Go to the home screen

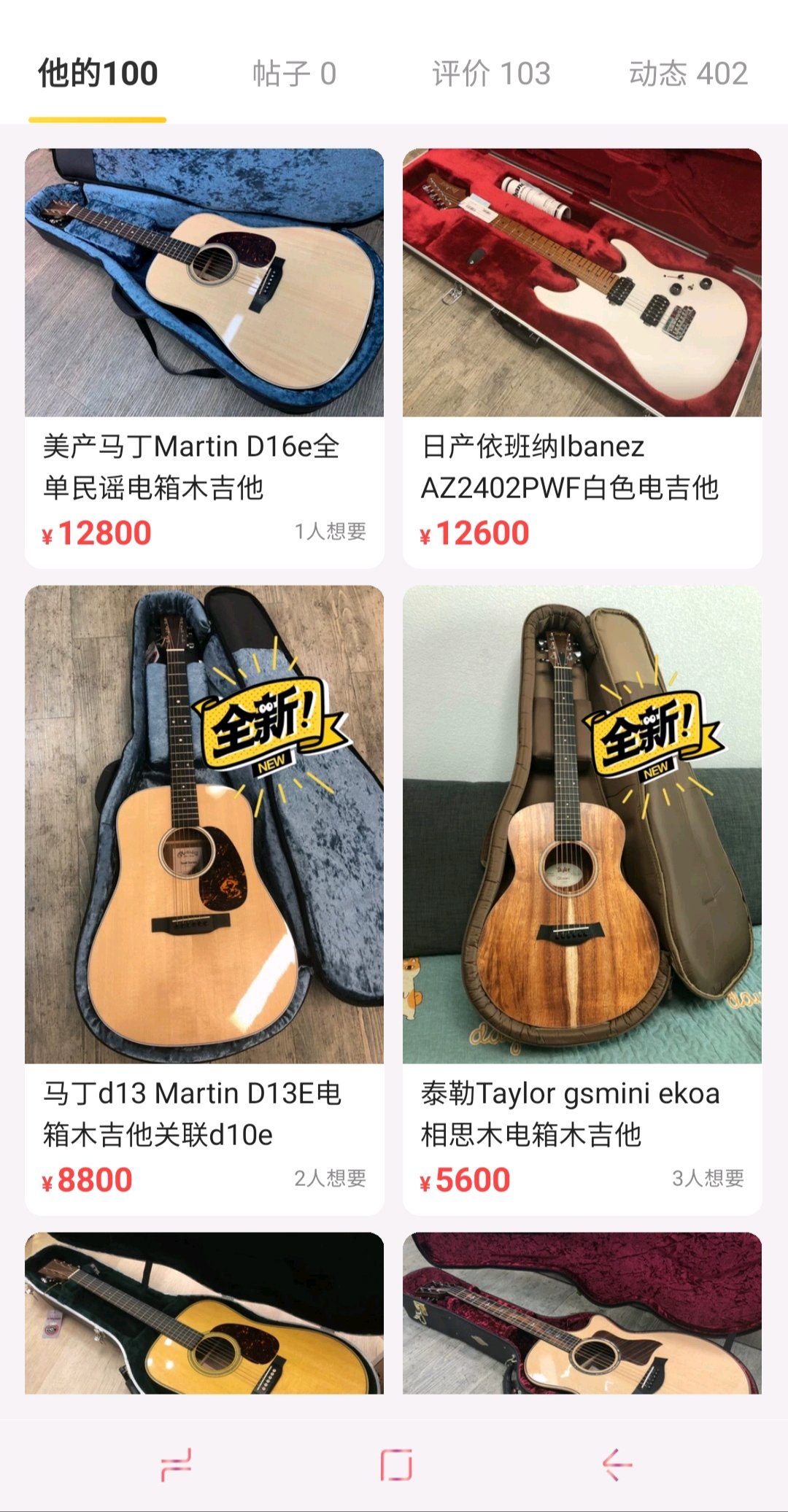(x=395, y=1464)
